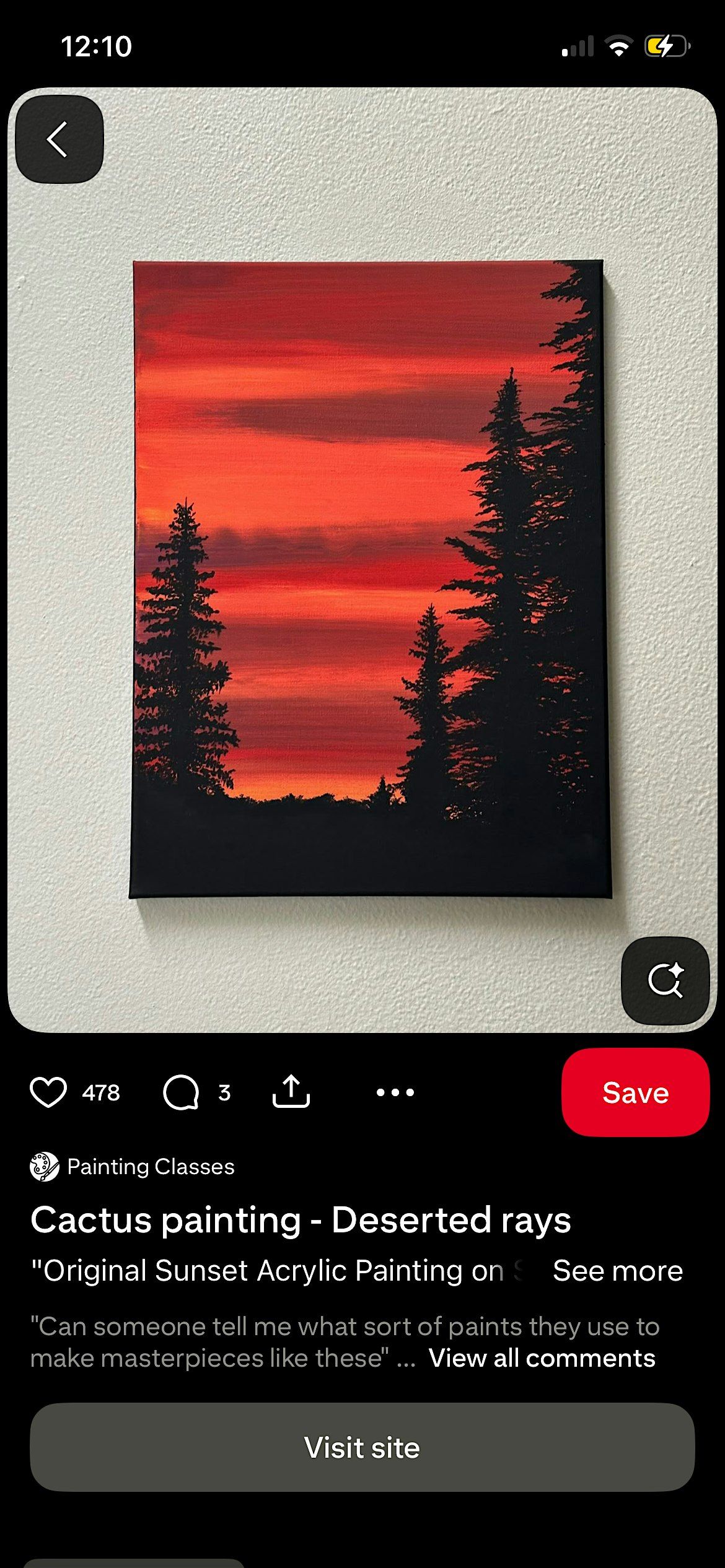Expand the description with See more

(617, 1271)
